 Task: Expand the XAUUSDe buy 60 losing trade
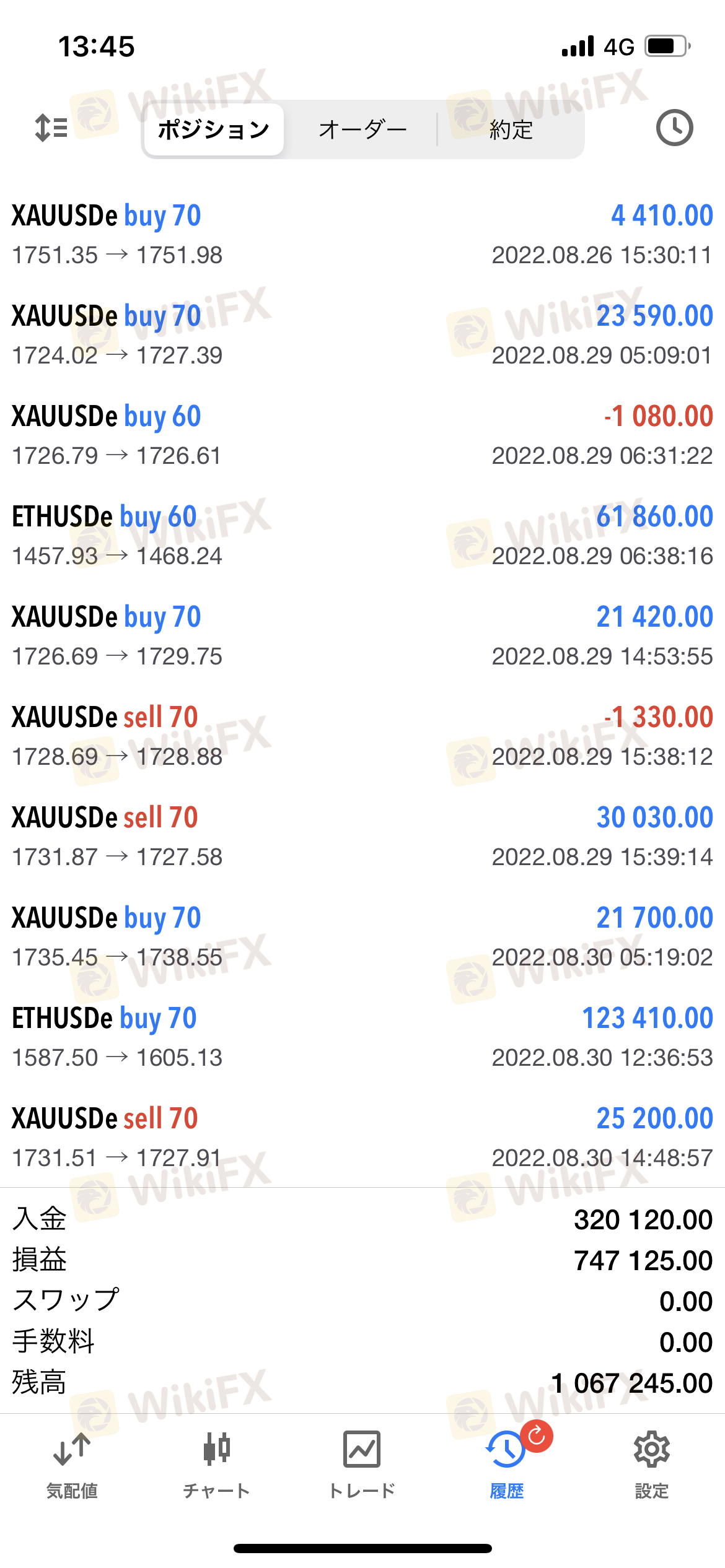pos(362,435)
